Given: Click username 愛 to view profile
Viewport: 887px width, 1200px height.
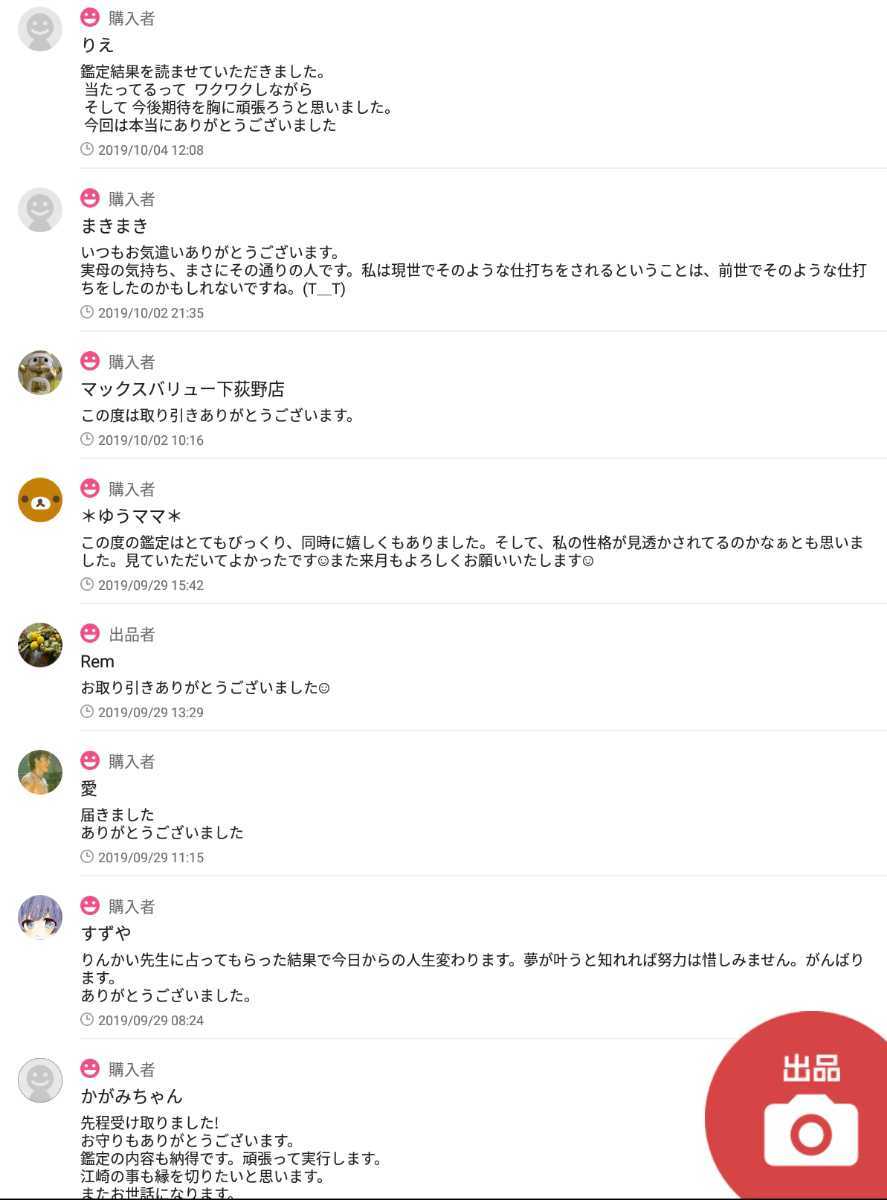Looking at the screenshot, I should click(89, 789).
